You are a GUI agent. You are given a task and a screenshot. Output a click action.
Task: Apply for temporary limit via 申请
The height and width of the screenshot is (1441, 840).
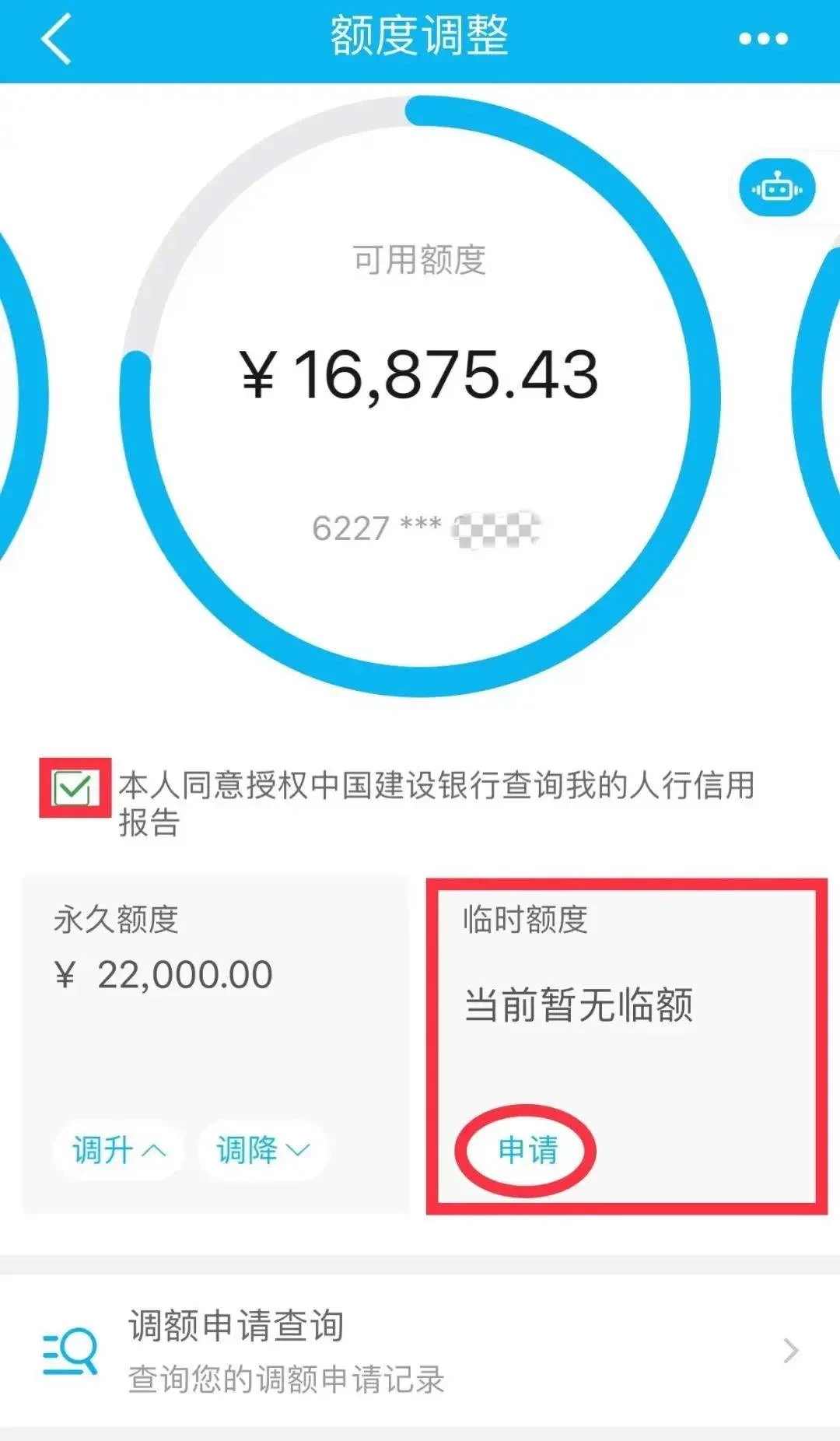click(x=527, y=1149)
